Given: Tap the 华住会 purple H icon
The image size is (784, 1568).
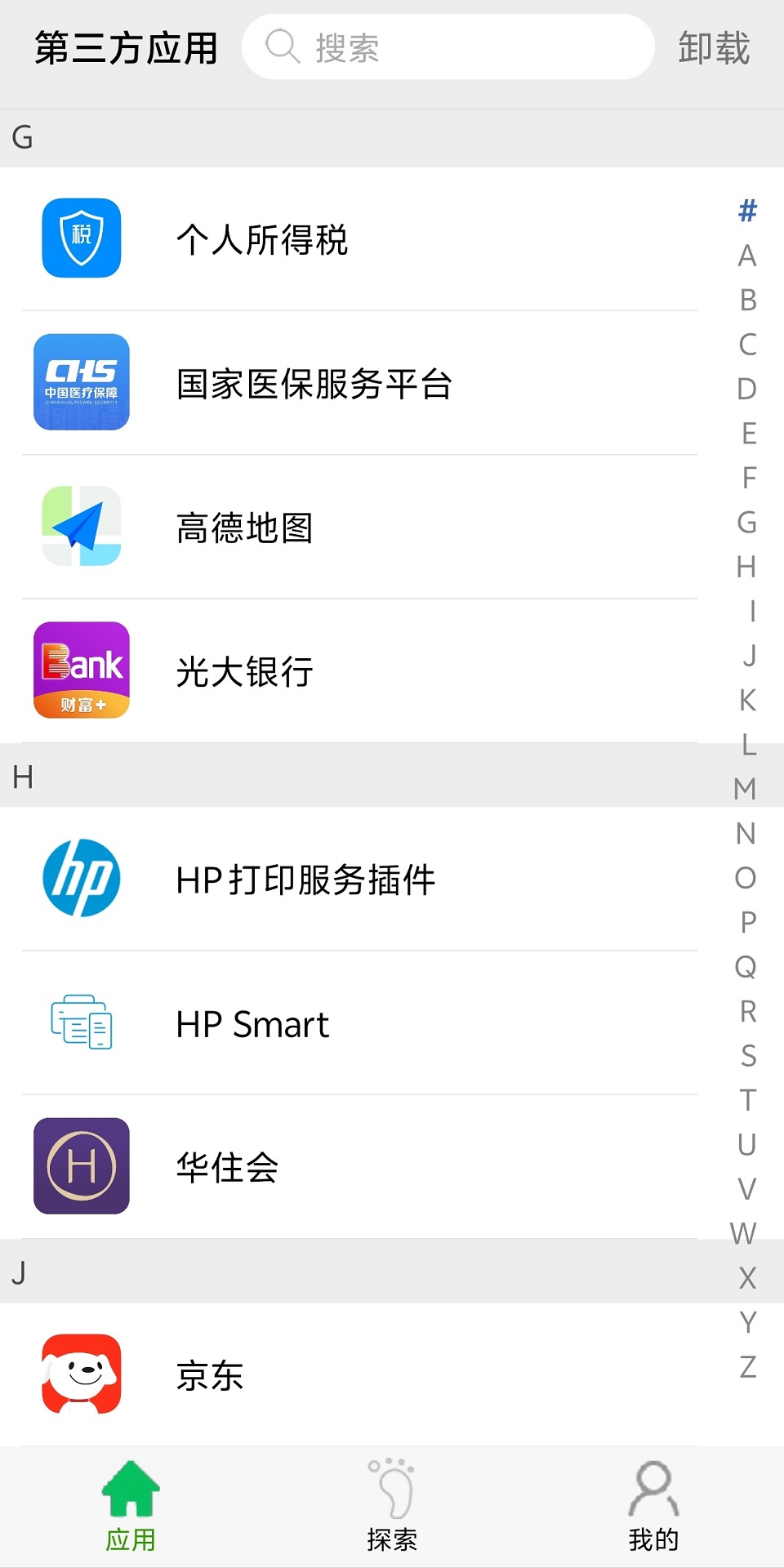Looking at the screenshot, I should click(x=82, y=1166).
